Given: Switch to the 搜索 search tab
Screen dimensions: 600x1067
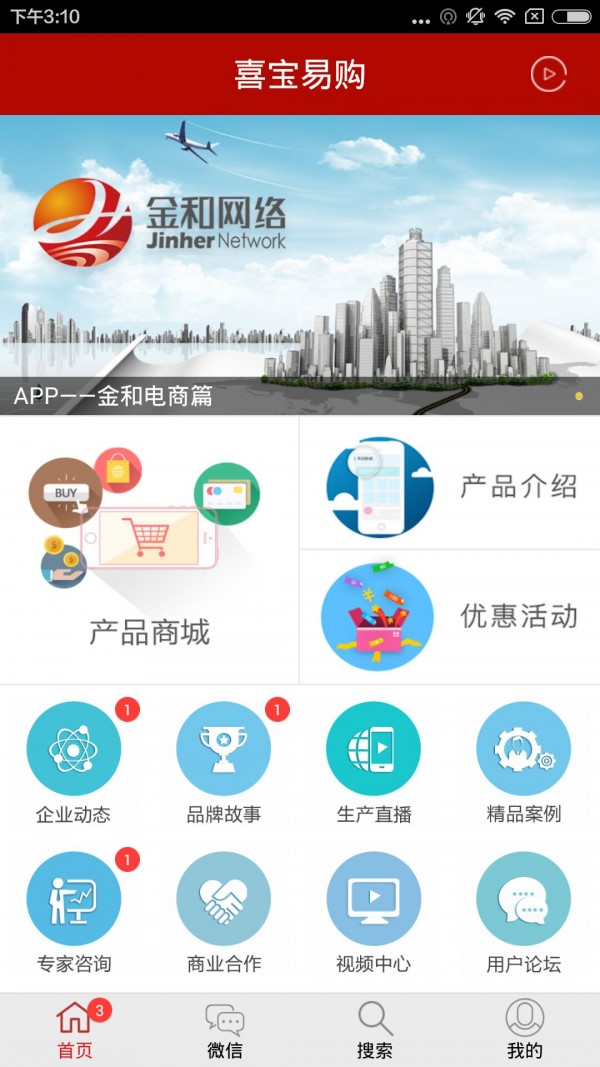Looking at the screenshot, I should (x=375, y=1030).
